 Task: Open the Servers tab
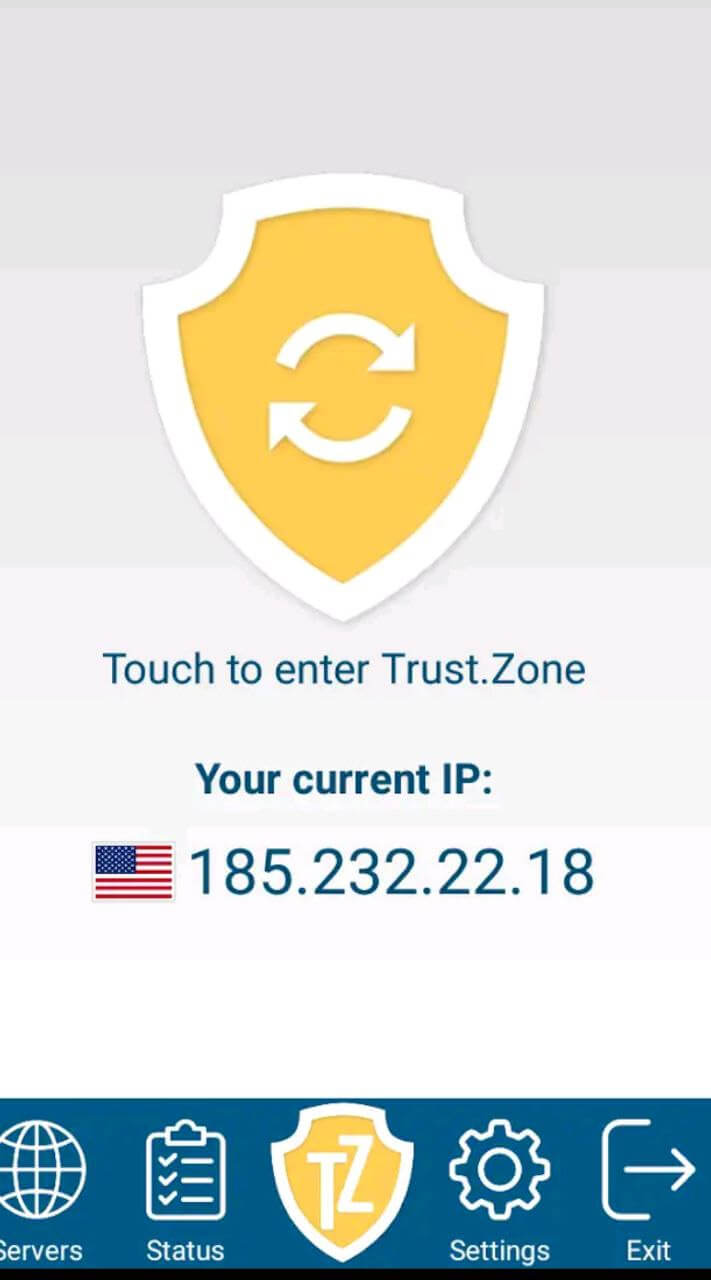click(x=40, y=1187)
